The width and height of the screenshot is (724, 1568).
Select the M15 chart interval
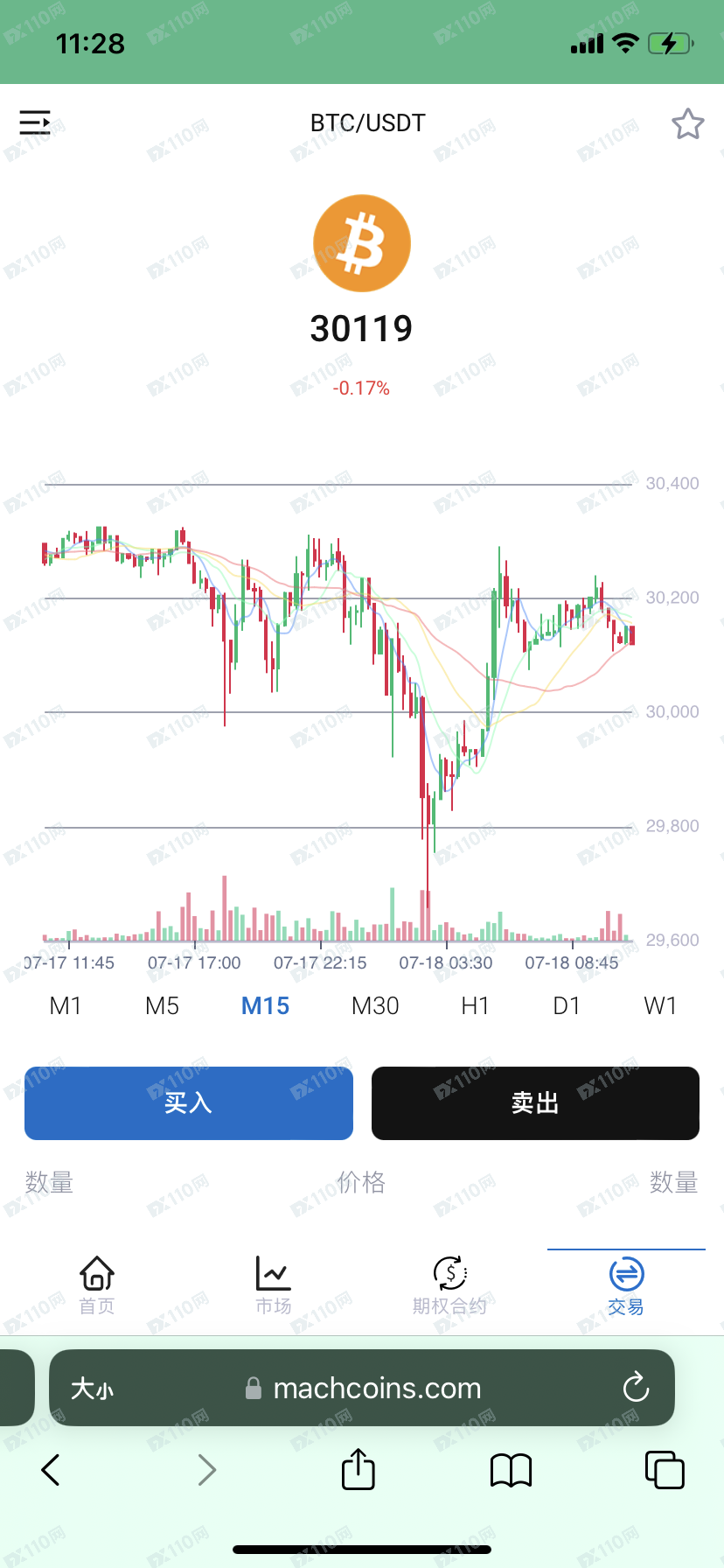tap(265, 1006)
